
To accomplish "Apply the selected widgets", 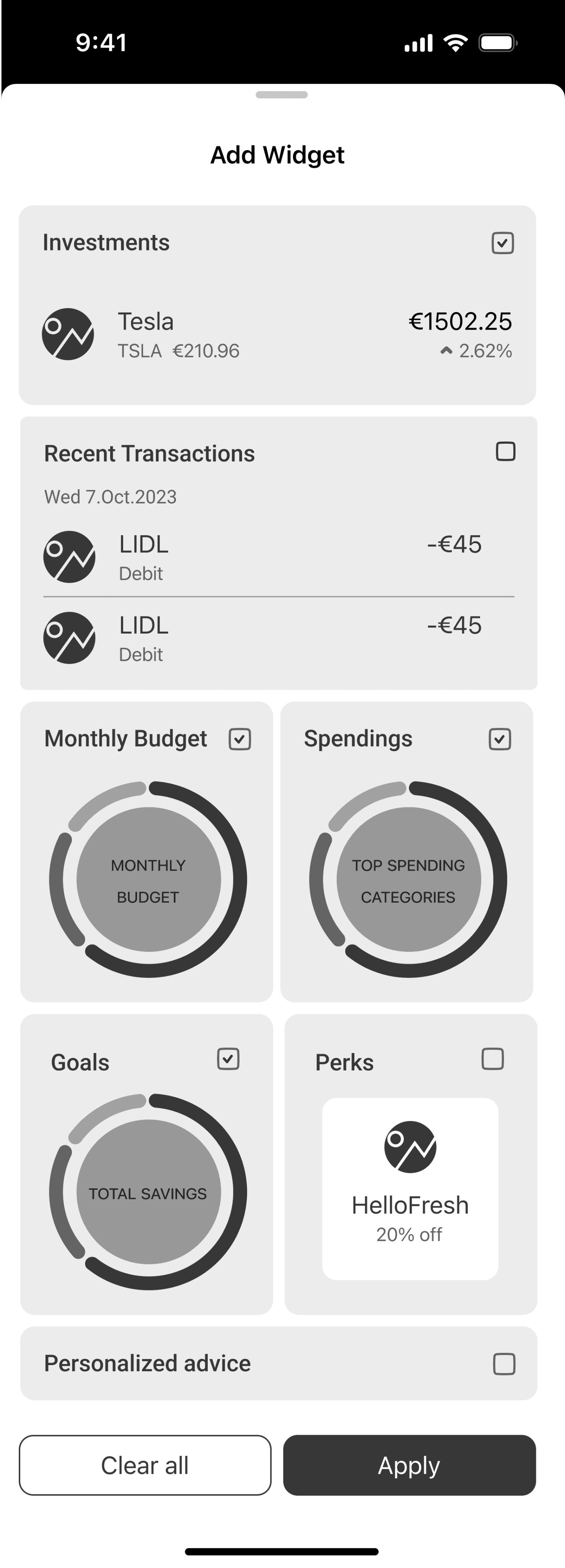I will pos(409,1465).
